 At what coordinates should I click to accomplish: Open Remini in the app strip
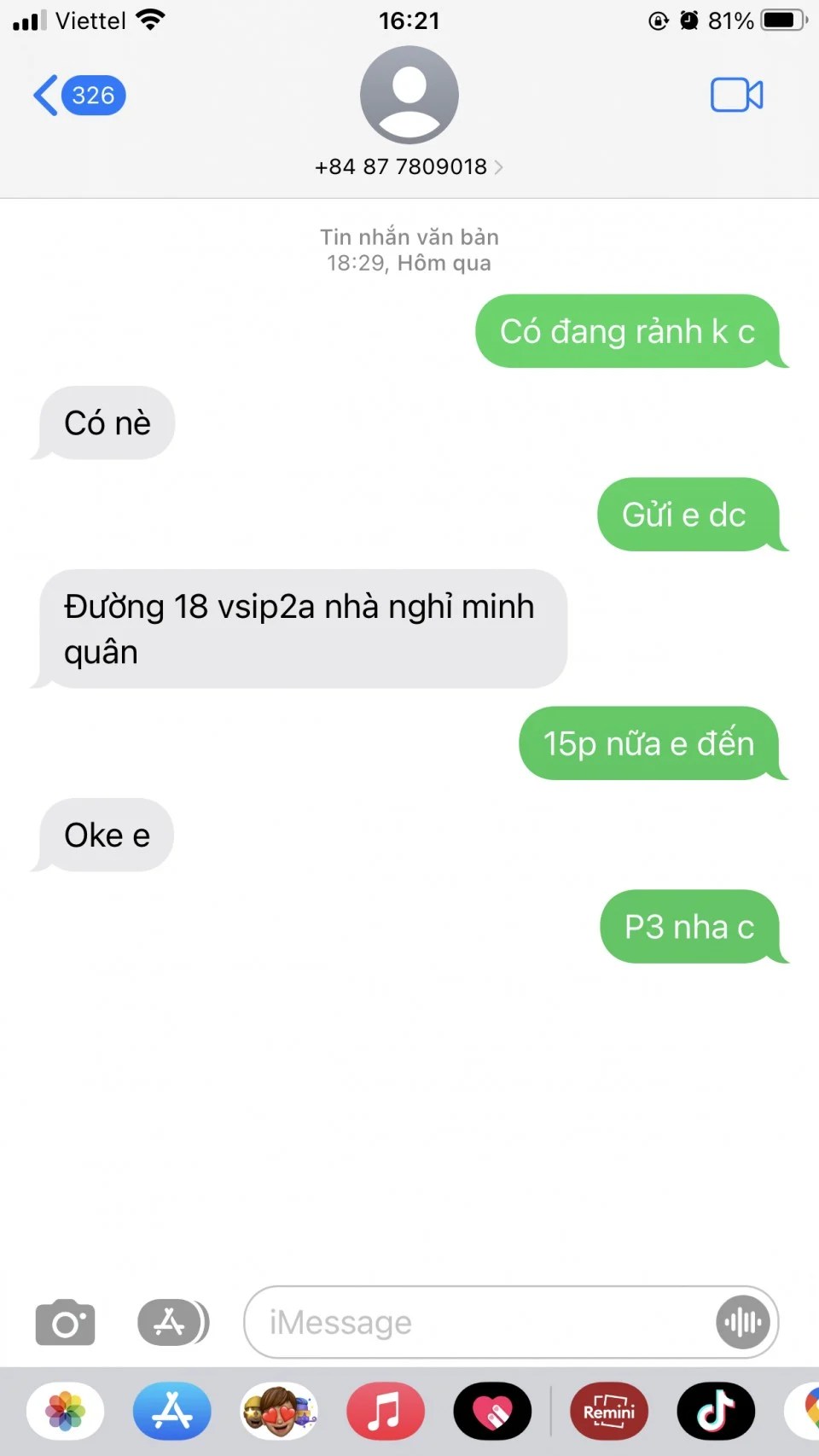(609, 1411)
